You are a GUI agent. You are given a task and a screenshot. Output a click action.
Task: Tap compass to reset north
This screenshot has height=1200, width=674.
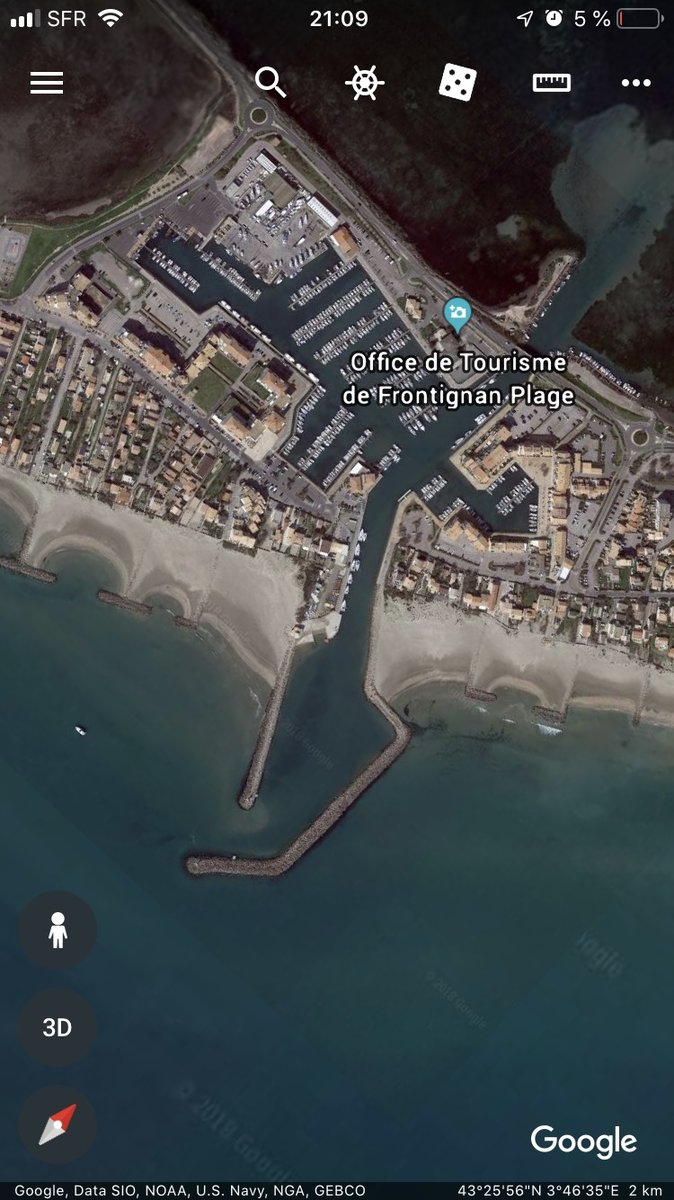pyautogui.click(x=57, y=1124)
